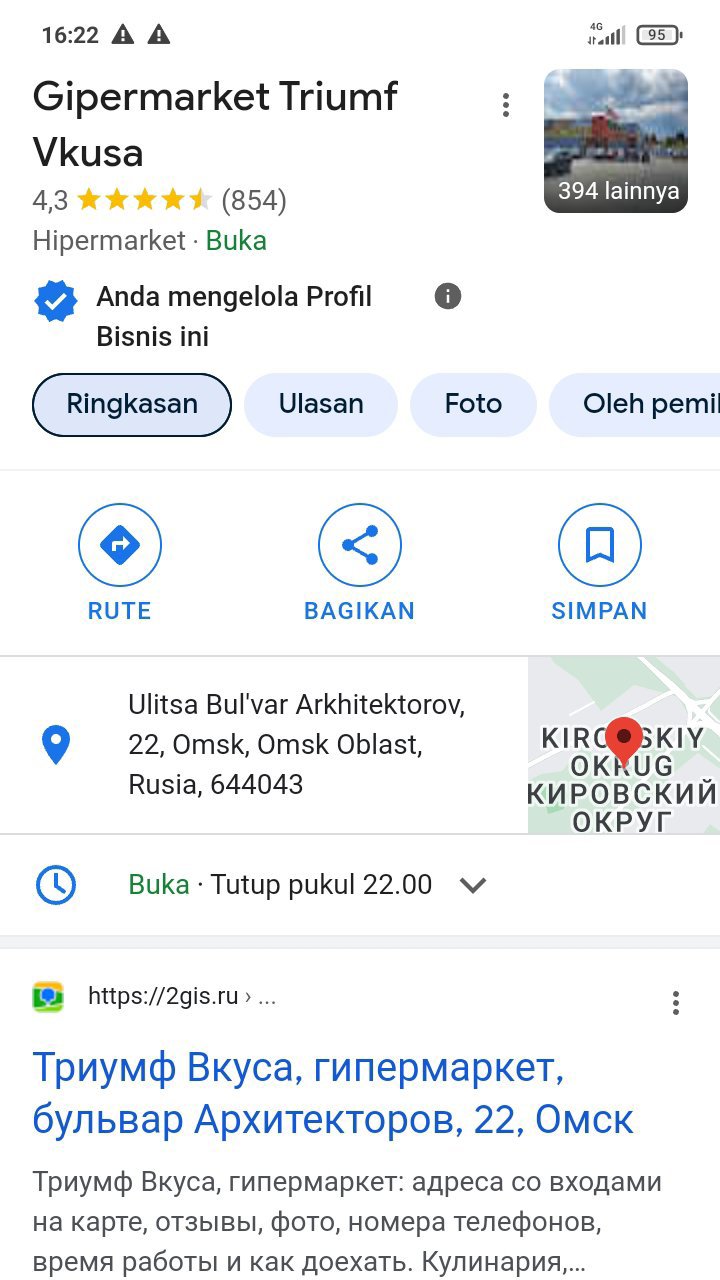Tap the info icon next to Profil Bisnis
This screenshot has height=1280, width=720.
click(448, 297)
